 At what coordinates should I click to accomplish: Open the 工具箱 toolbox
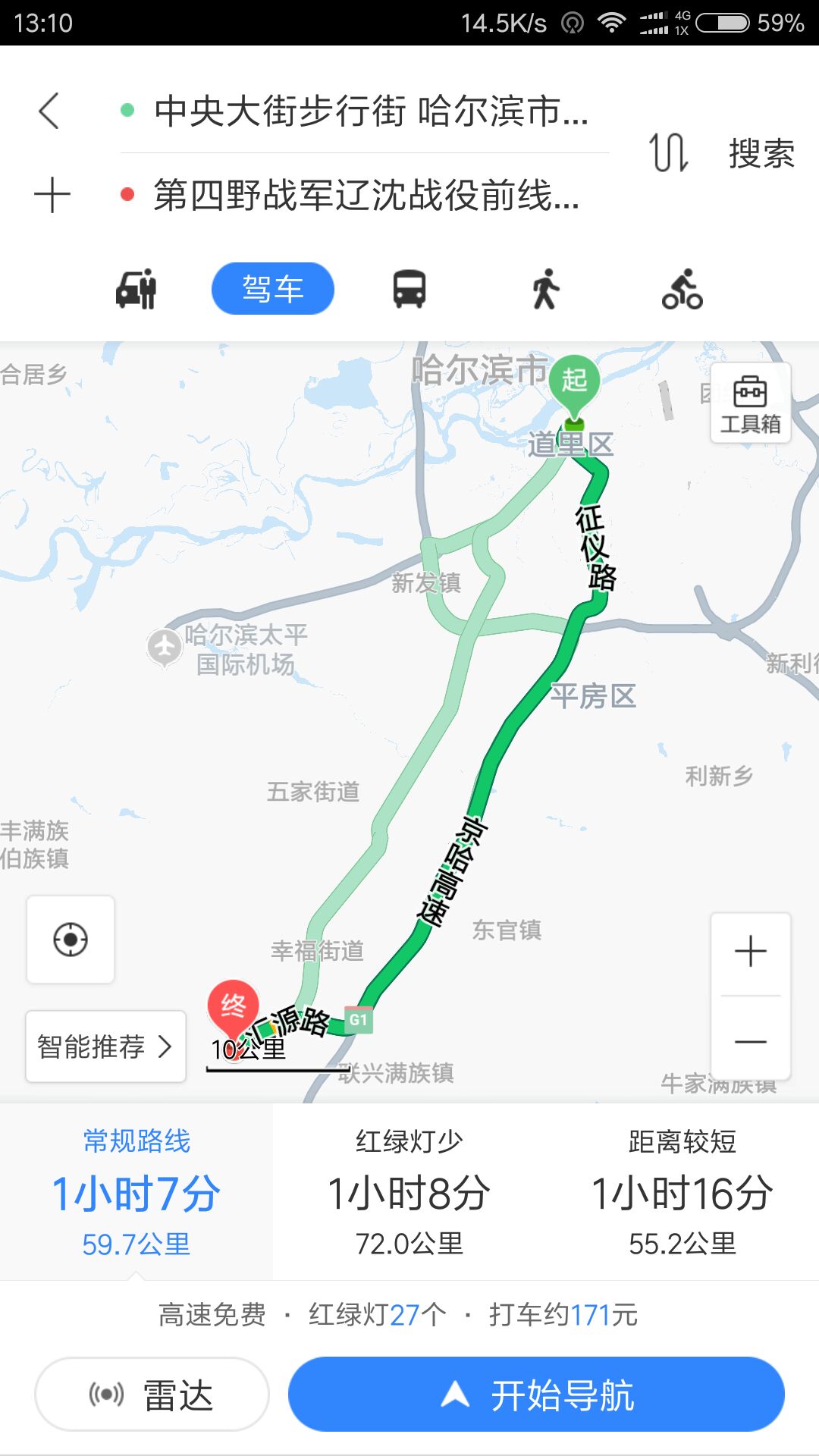click(x=751, y=403)
